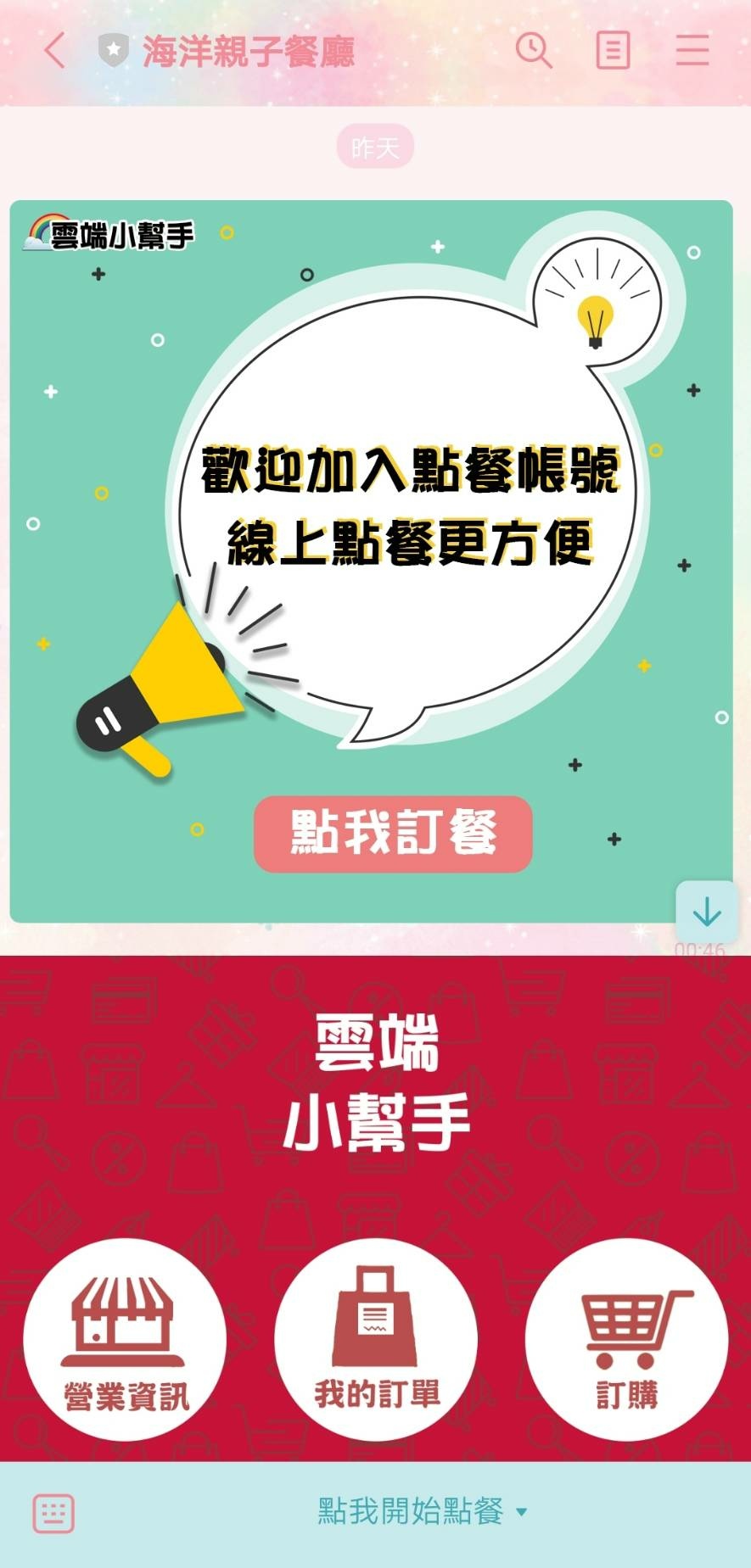The height and width of the screenshot is (1568, 751).
Task: Go back from 海洋親子餐廳 chat
Action: point(54,50)
